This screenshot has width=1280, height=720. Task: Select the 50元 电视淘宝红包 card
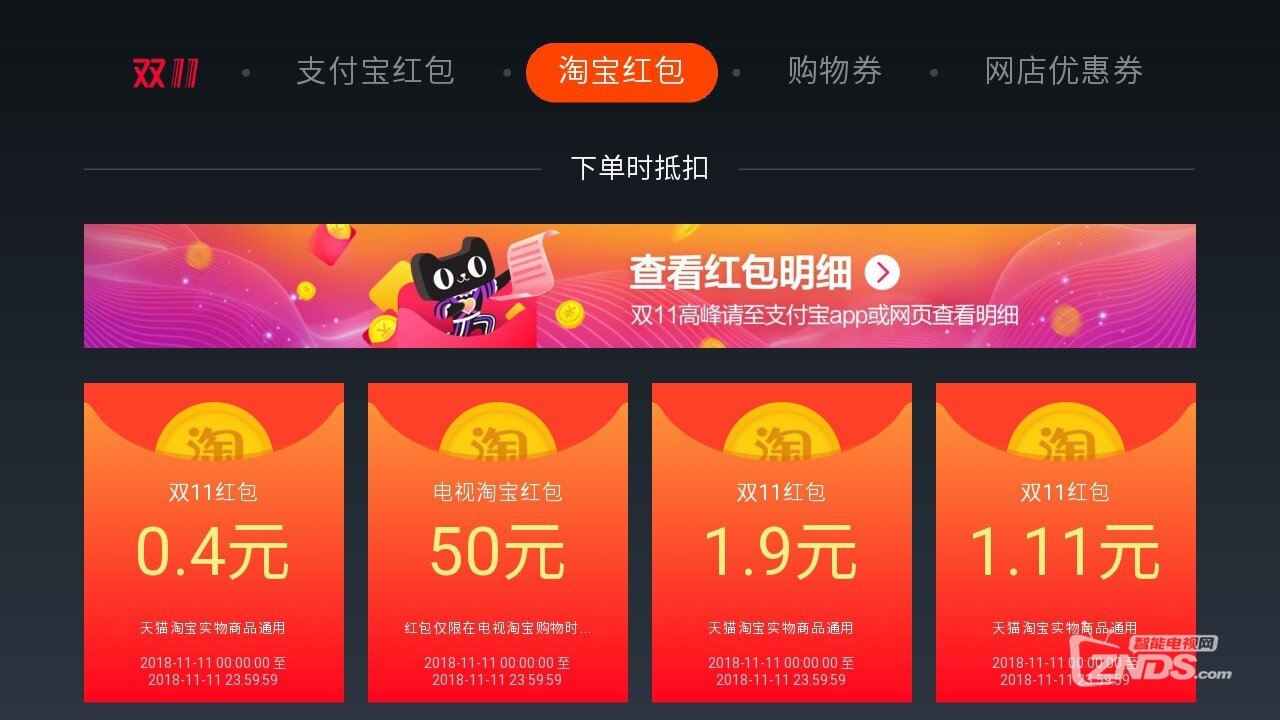497,542
